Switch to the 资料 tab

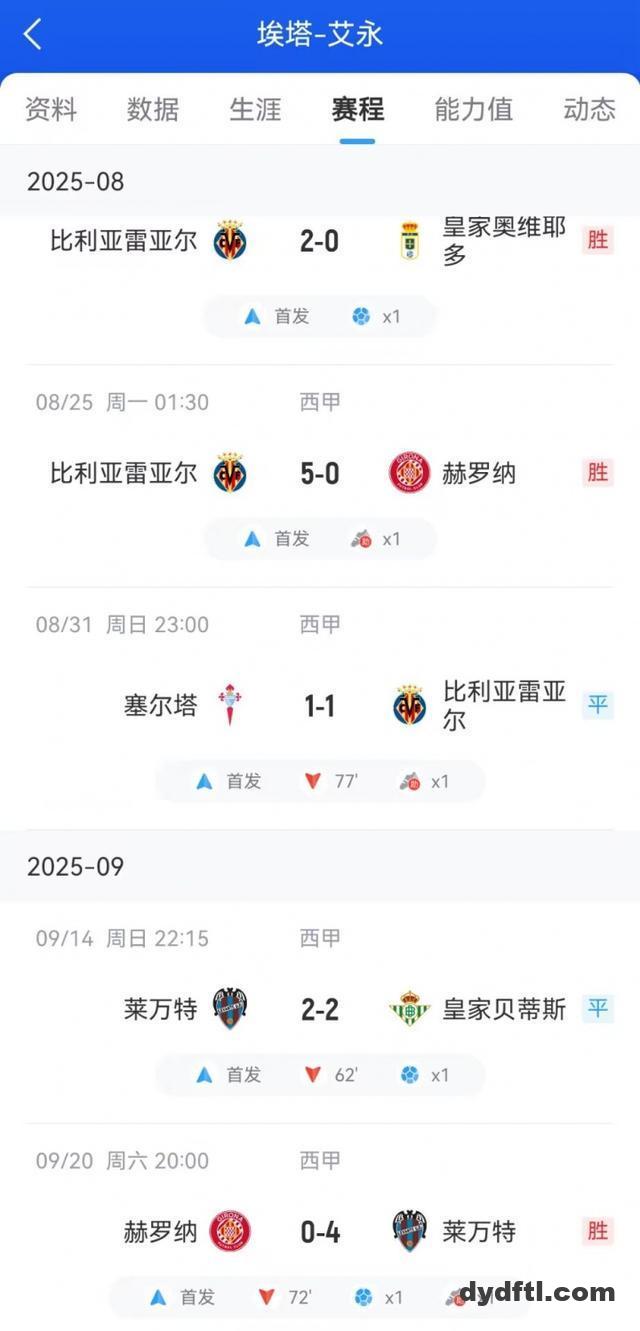pyautogui.click(x=51, y=109)
